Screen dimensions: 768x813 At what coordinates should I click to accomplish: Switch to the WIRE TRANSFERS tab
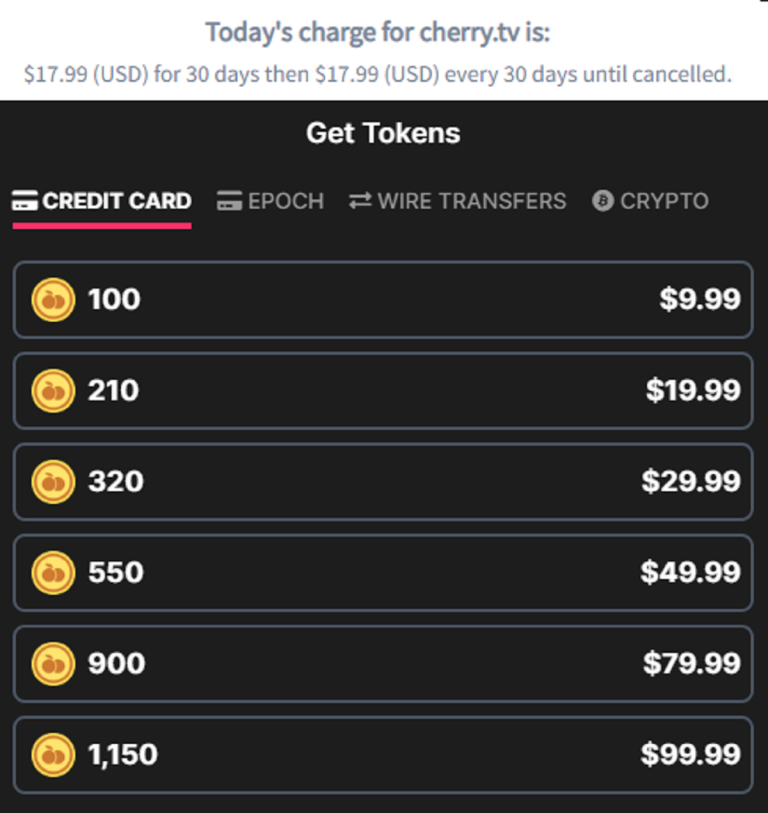[x=458, y=201]
